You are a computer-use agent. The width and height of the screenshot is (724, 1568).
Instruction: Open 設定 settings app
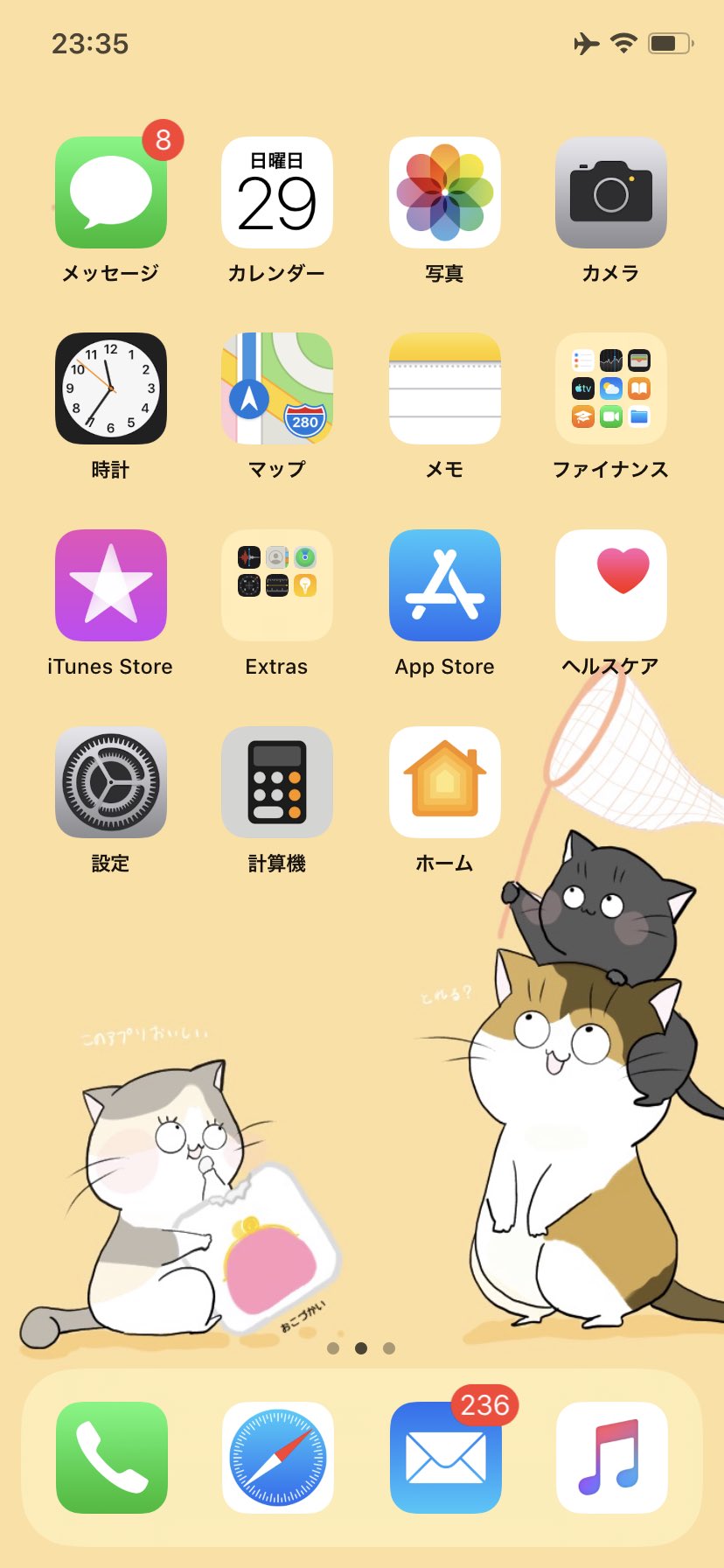coord(111,782)
